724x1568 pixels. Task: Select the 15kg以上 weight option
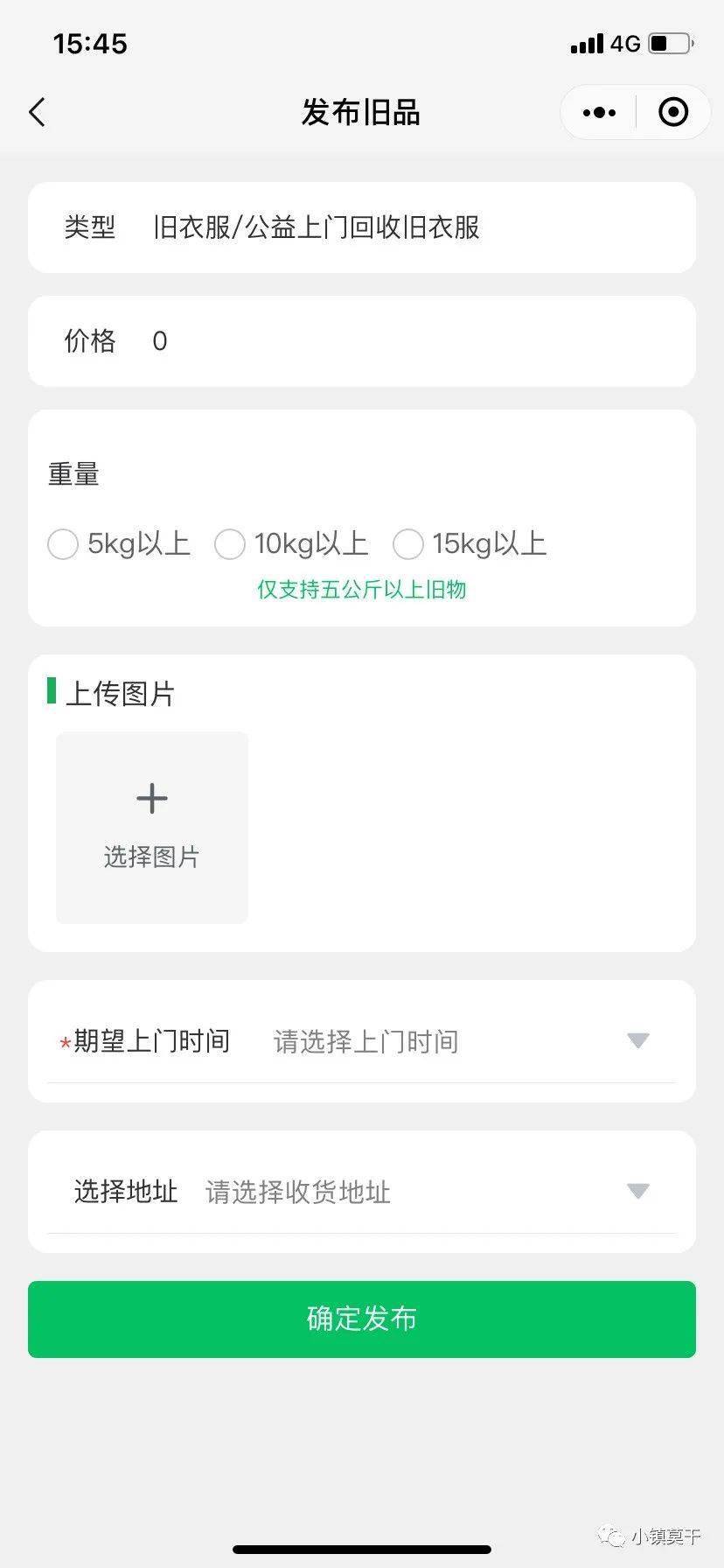[x=407, y=543]
